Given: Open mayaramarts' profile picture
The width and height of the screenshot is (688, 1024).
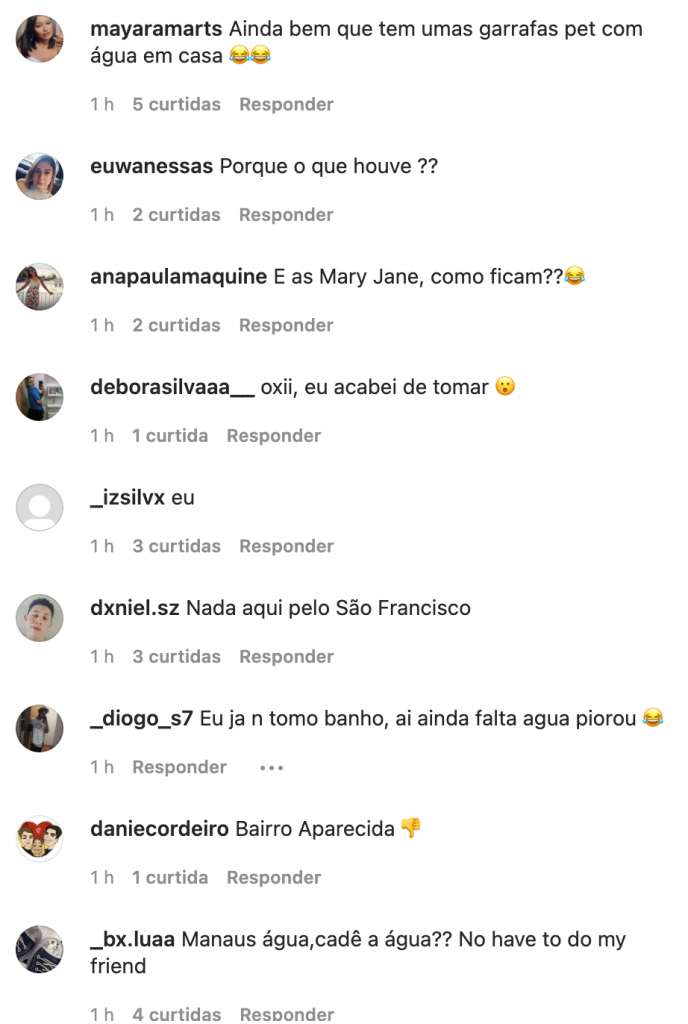Looking at the screenshot, I should tap(40, 40).
